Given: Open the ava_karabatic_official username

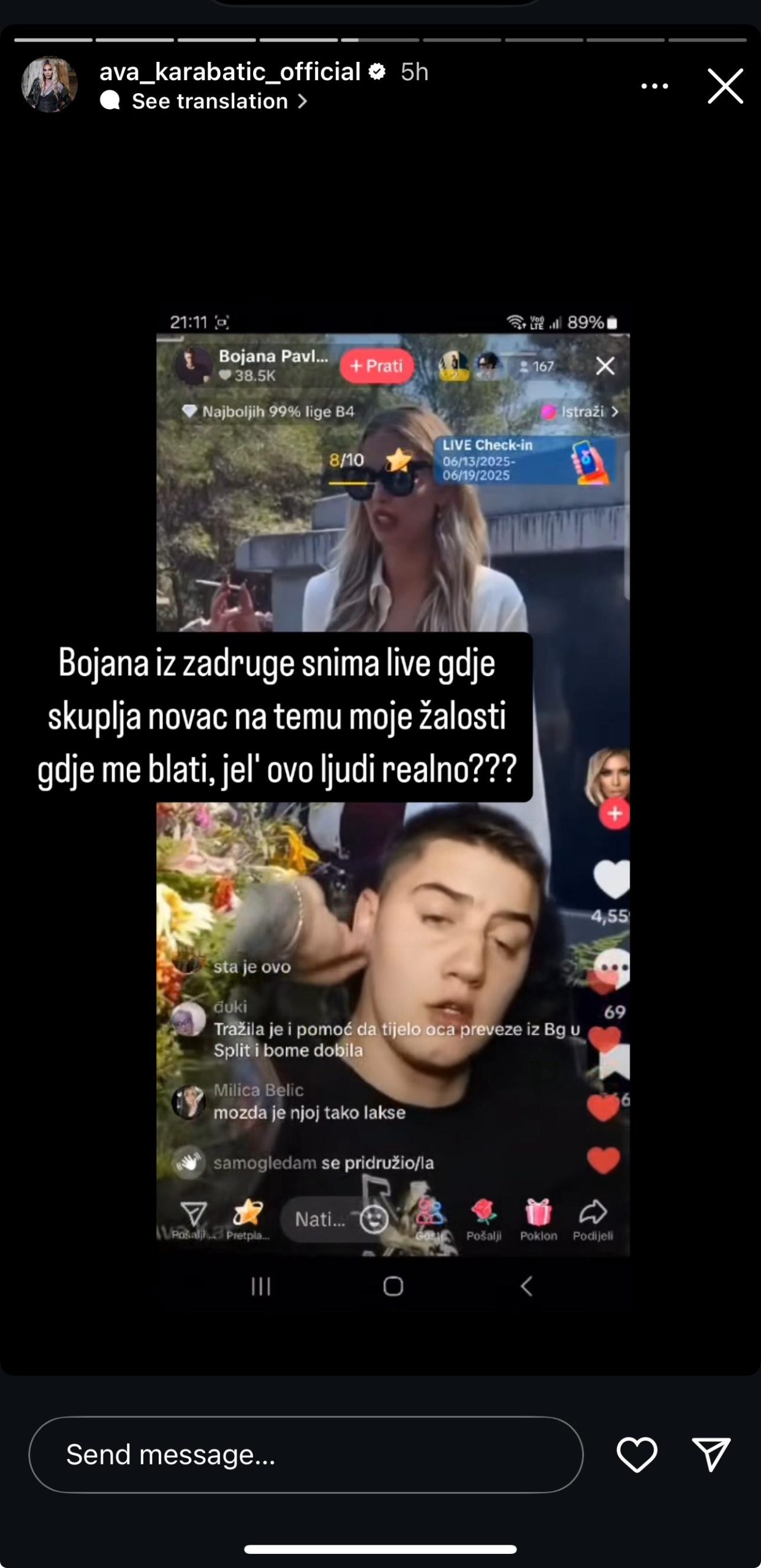Looking at the screenshot, I should click(230, 72).
